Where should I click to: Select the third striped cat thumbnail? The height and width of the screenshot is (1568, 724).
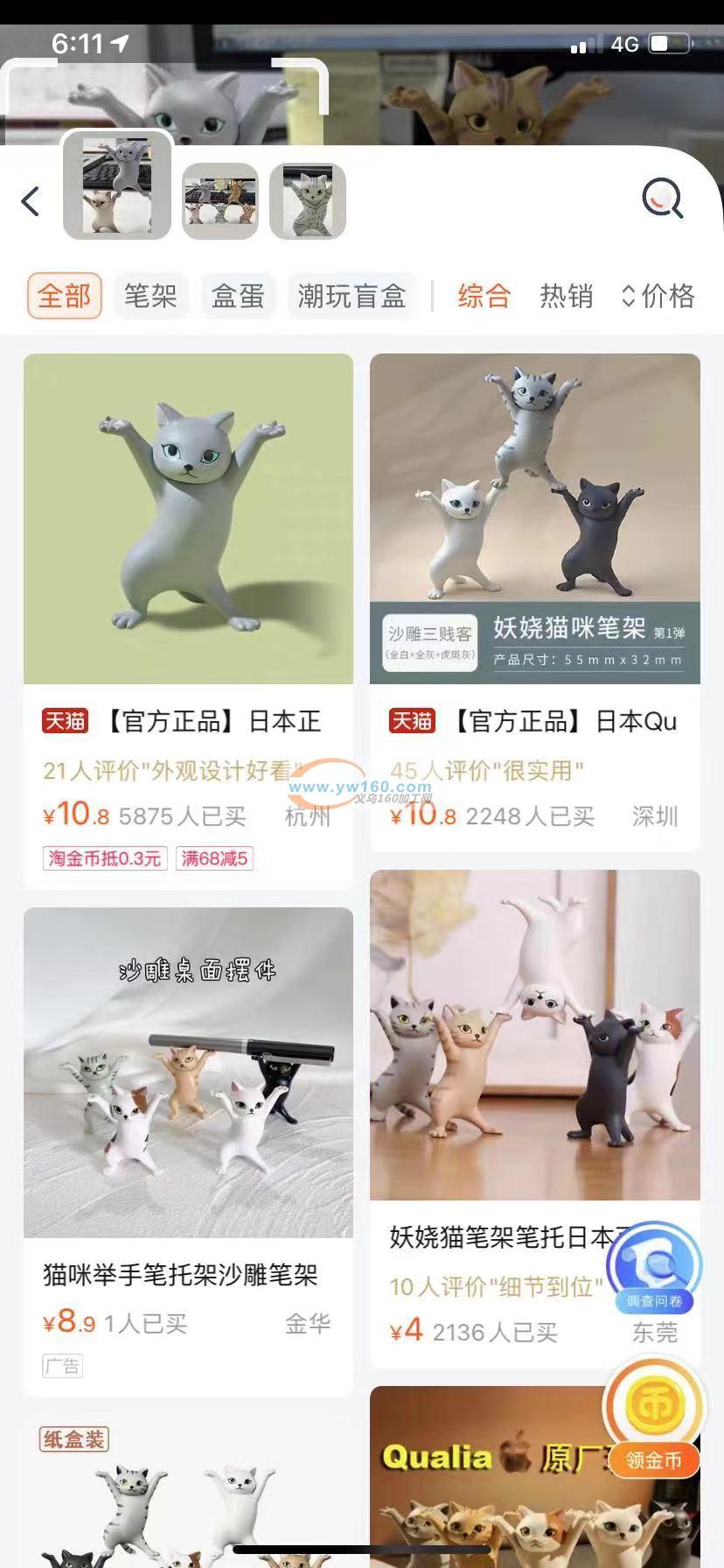(308, 201)
